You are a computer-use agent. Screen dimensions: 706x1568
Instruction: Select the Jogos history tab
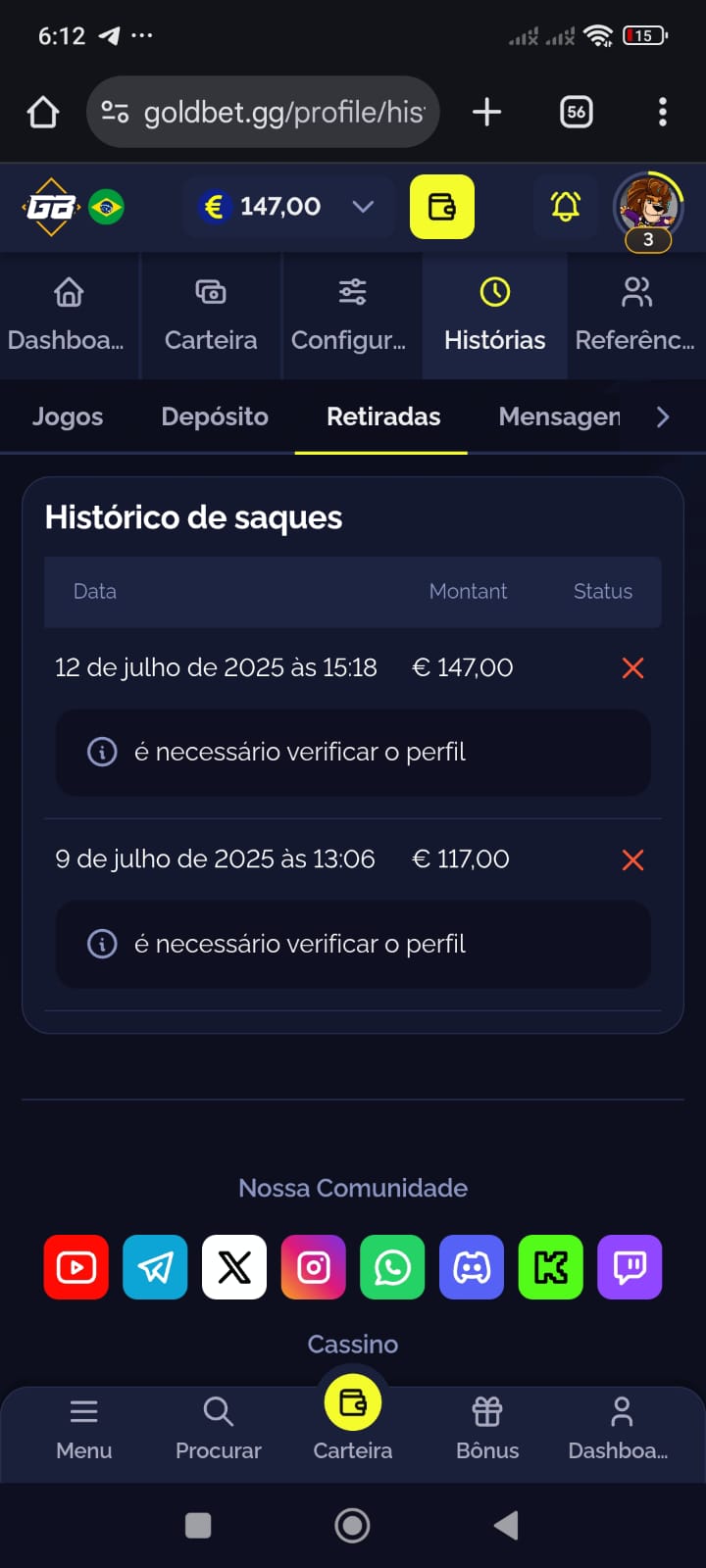[68, 416]
